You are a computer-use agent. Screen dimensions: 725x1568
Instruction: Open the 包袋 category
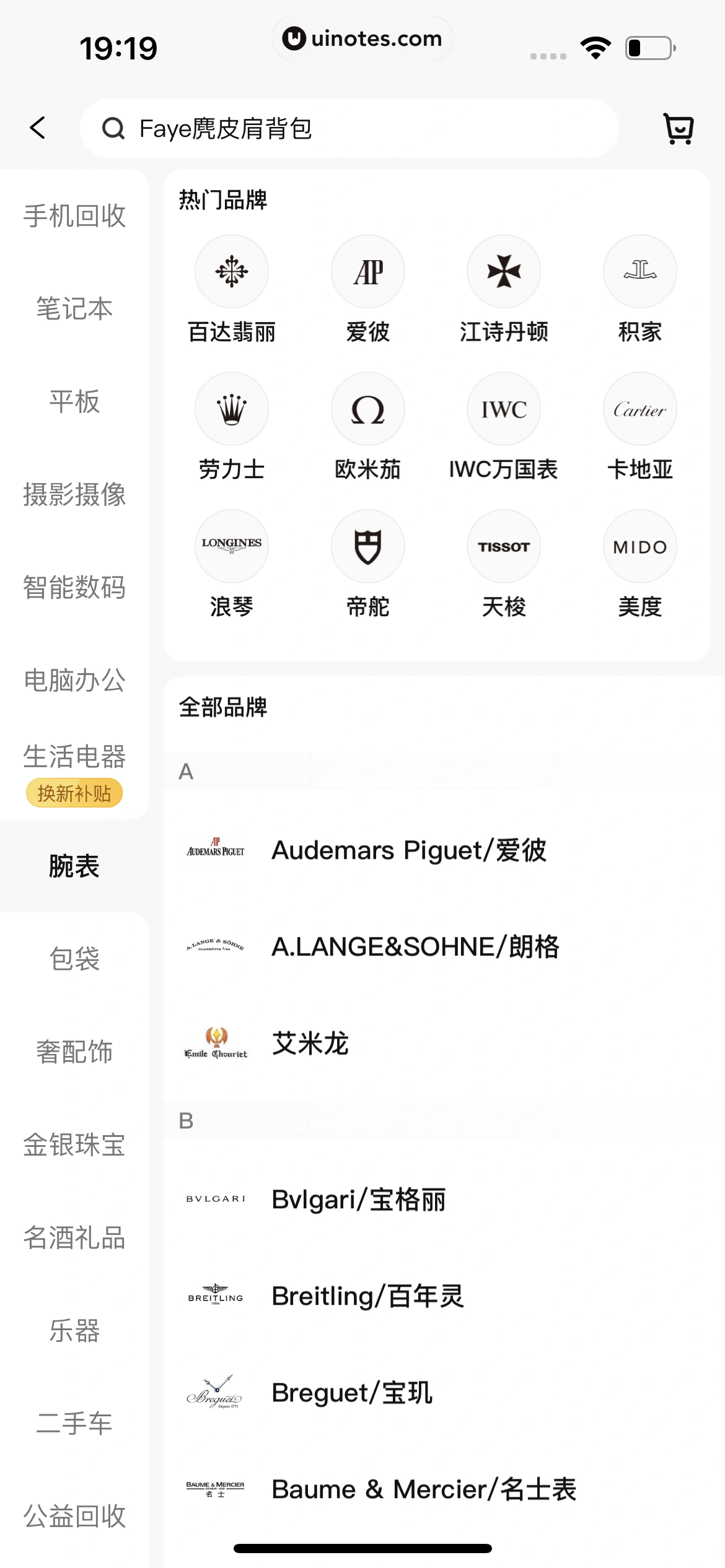click(x=74, y=959)
